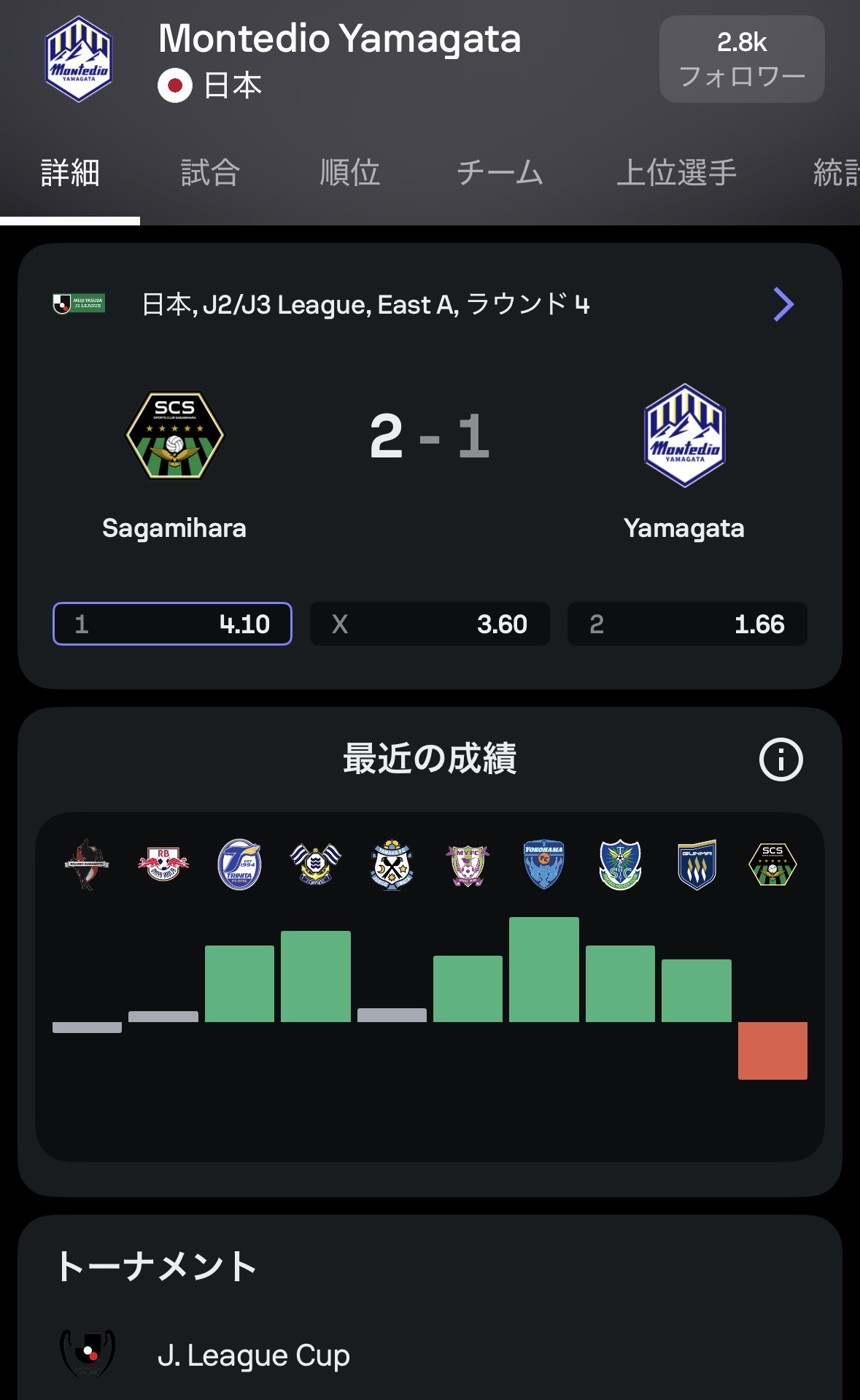
Task: Switch to the 順位 tab
Action: 349,174
